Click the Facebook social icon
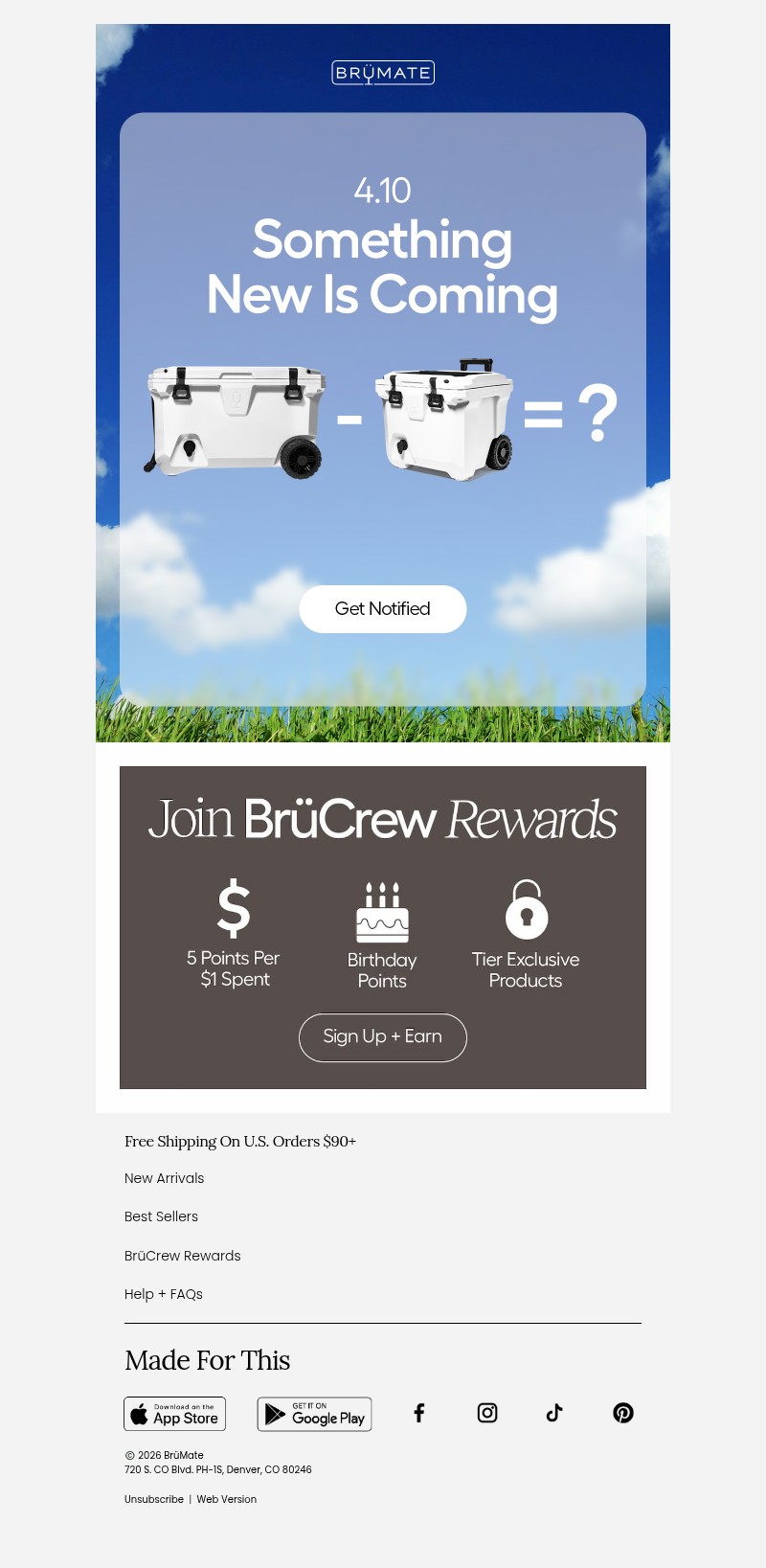The image size is (766, 1568). pyautogui.click(x=418, y=1413)
